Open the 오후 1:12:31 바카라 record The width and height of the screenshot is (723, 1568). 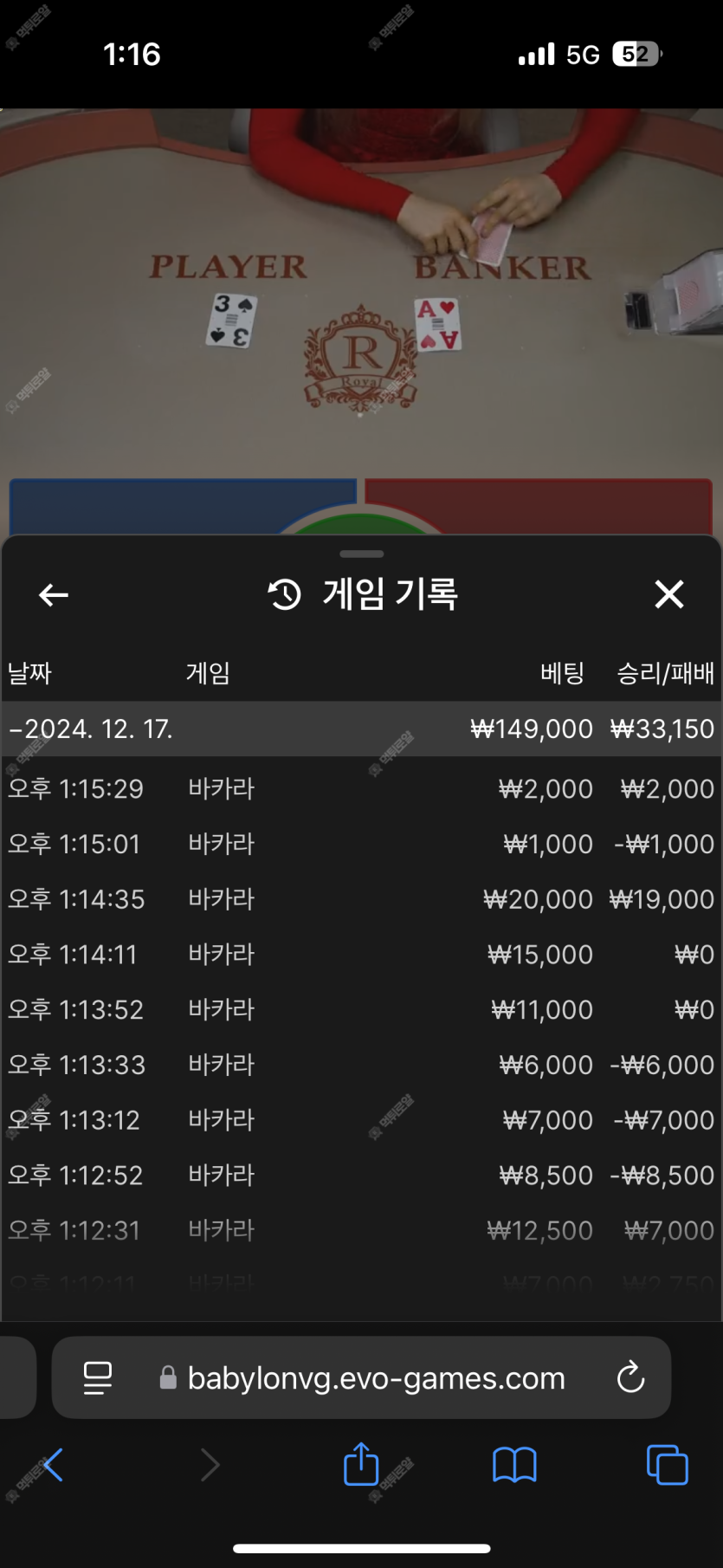[361, 1230]
